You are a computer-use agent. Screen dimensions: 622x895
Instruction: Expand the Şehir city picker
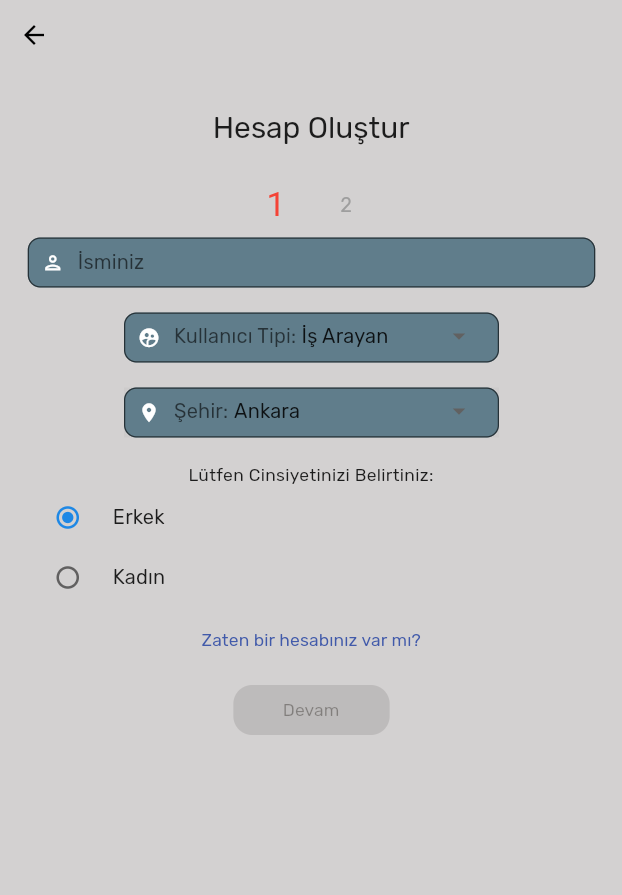(311, 412)
